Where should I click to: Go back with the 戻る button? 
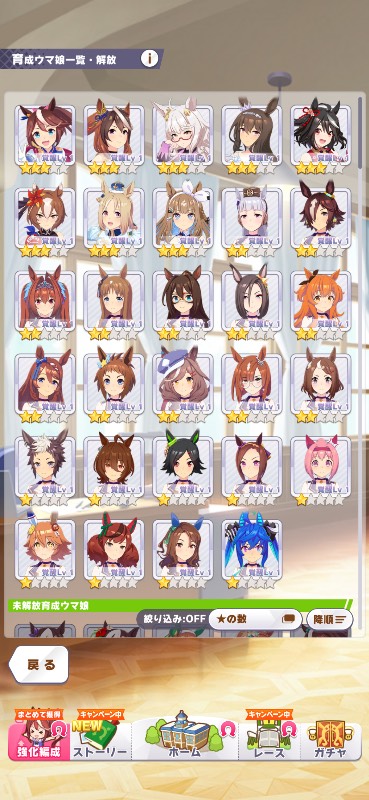pyautogui.click(x=39, y=665)
